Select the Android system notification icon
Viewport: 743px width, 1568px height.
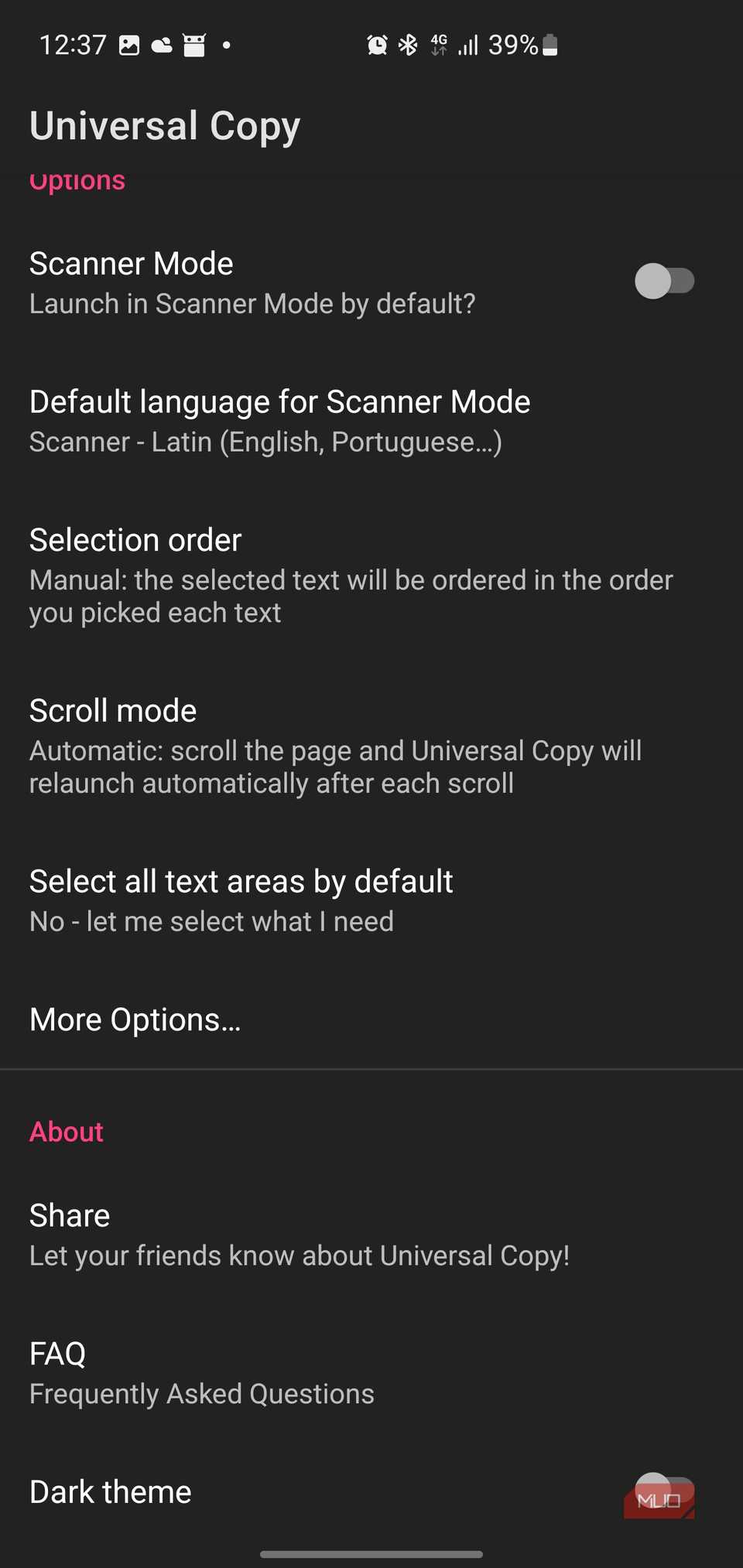(x=193, y=44)
